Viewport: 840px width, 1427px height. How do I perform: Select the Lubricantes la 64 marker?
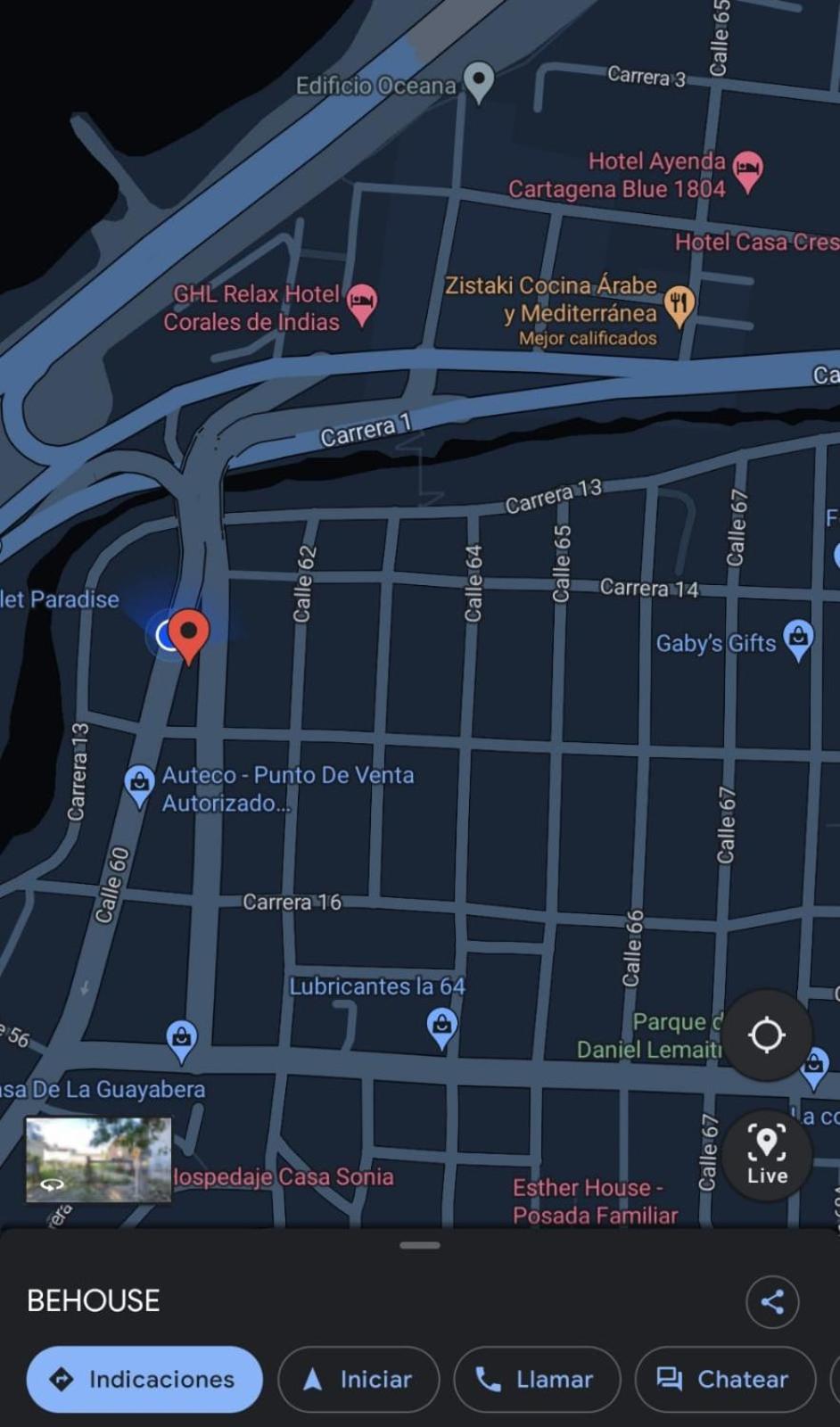pos(441,1026)
